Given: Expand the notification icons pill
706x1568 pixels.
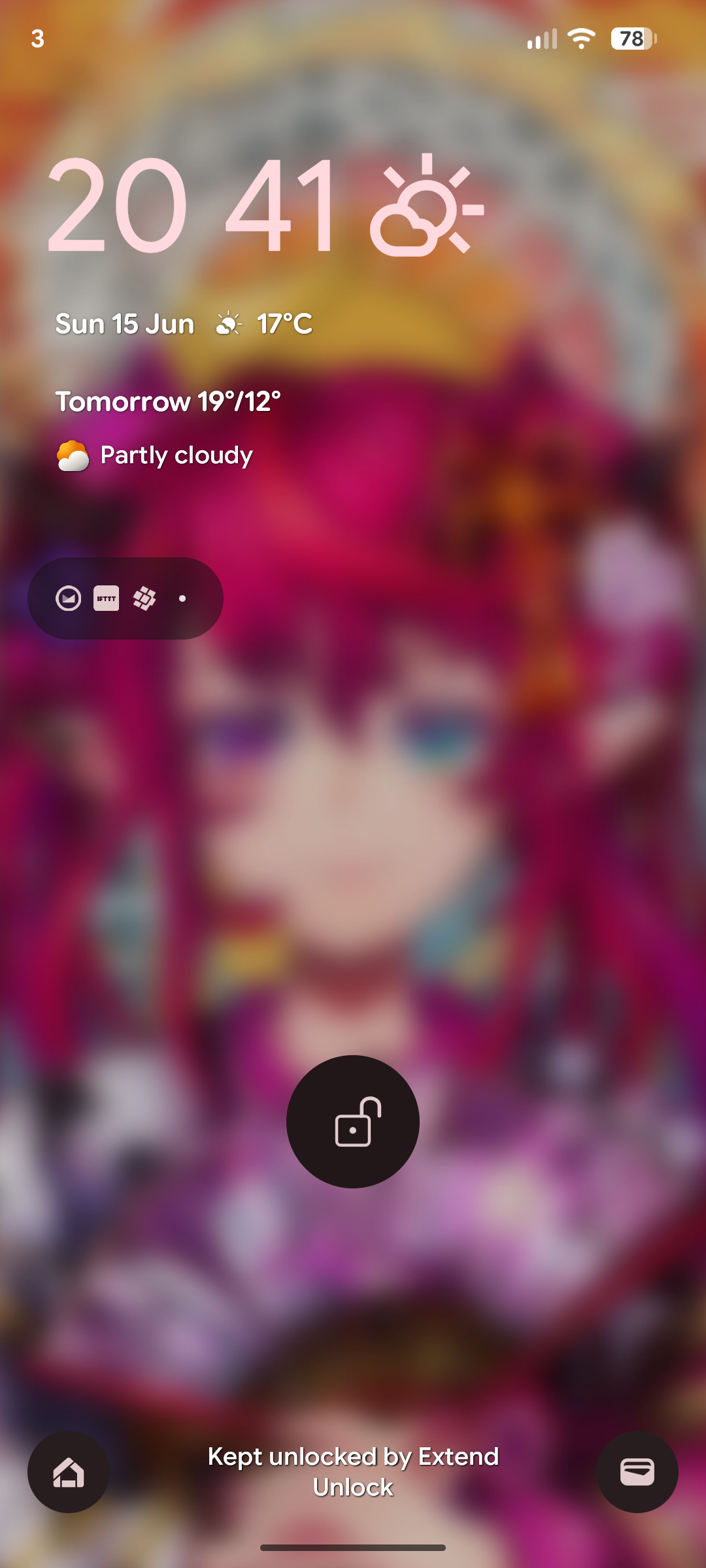Looking at the screenshot, I should pyautogui.click(x=126, y=598).
